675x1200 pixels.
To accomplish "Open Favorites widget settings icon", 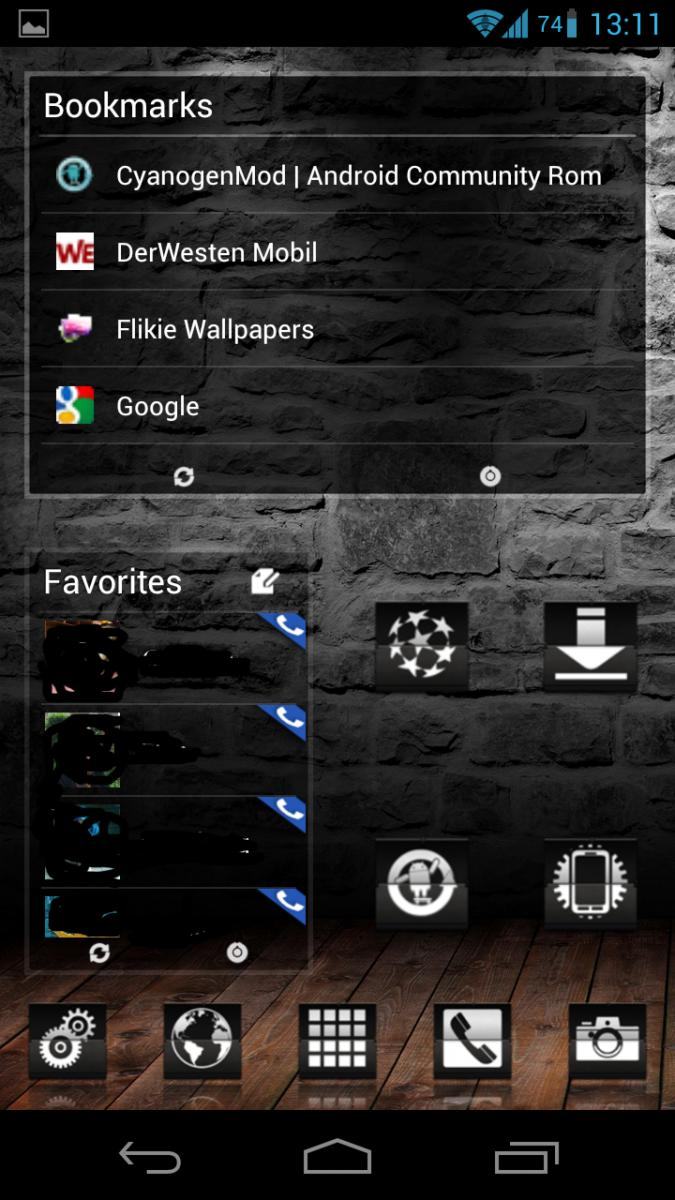I will [237, 952].
